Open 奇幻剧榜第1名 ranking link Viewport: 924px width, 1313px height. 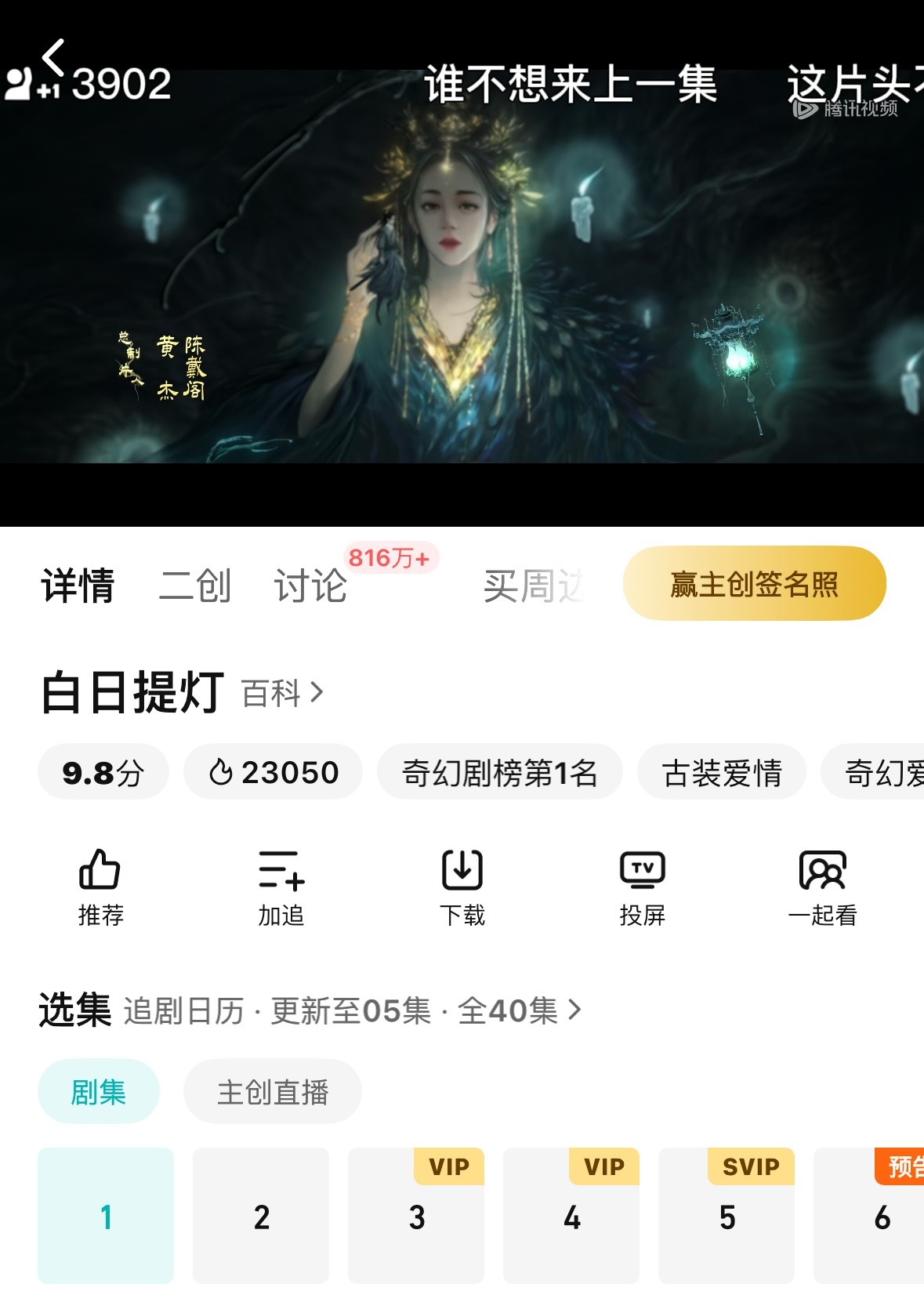(x=499, y=772)
